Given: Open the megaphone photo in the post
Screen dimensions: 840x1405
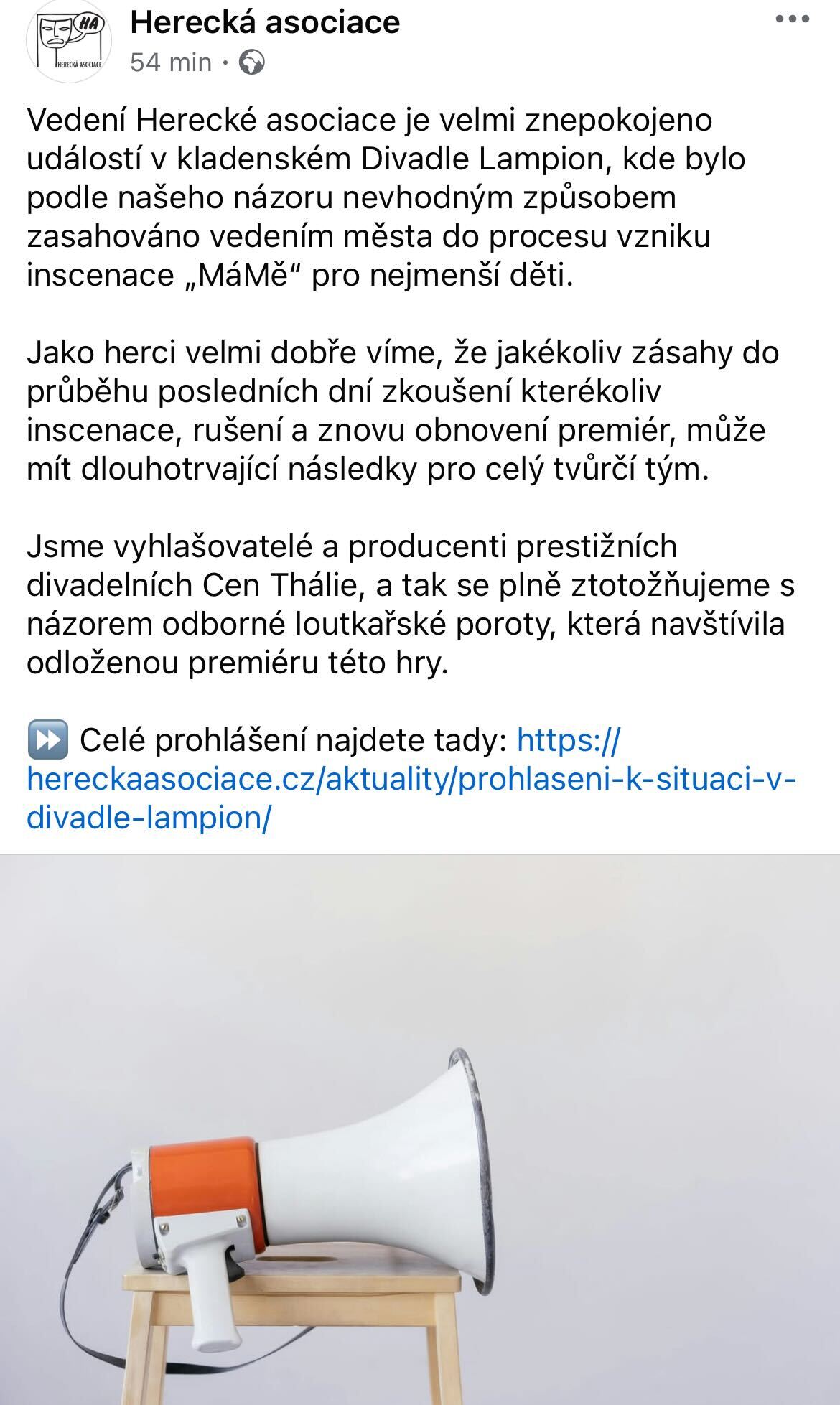Looking at the screenshot, I should [420, 1129].
